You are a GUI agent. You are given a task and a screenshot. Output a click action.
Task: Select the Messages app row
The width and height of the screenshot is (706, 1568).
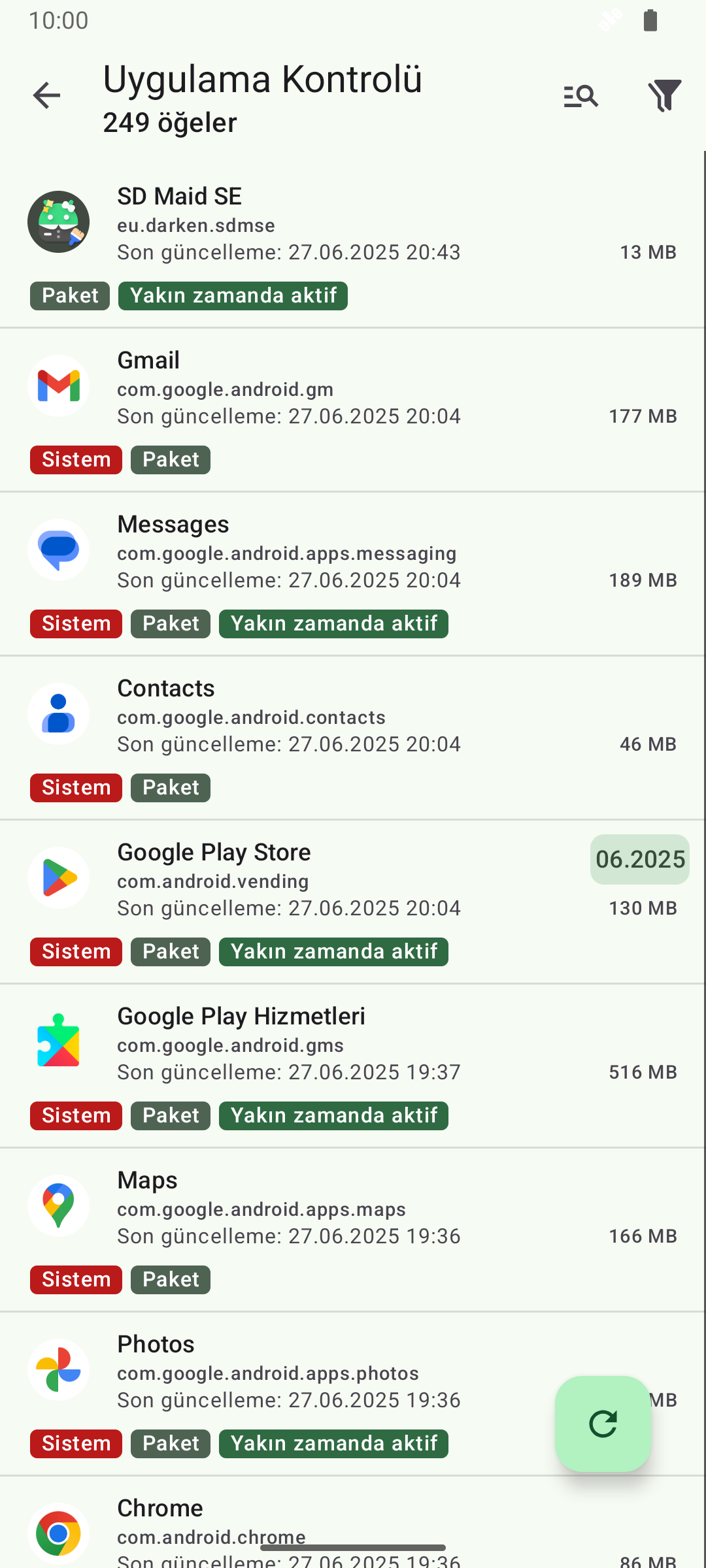[x=352, y=574]
